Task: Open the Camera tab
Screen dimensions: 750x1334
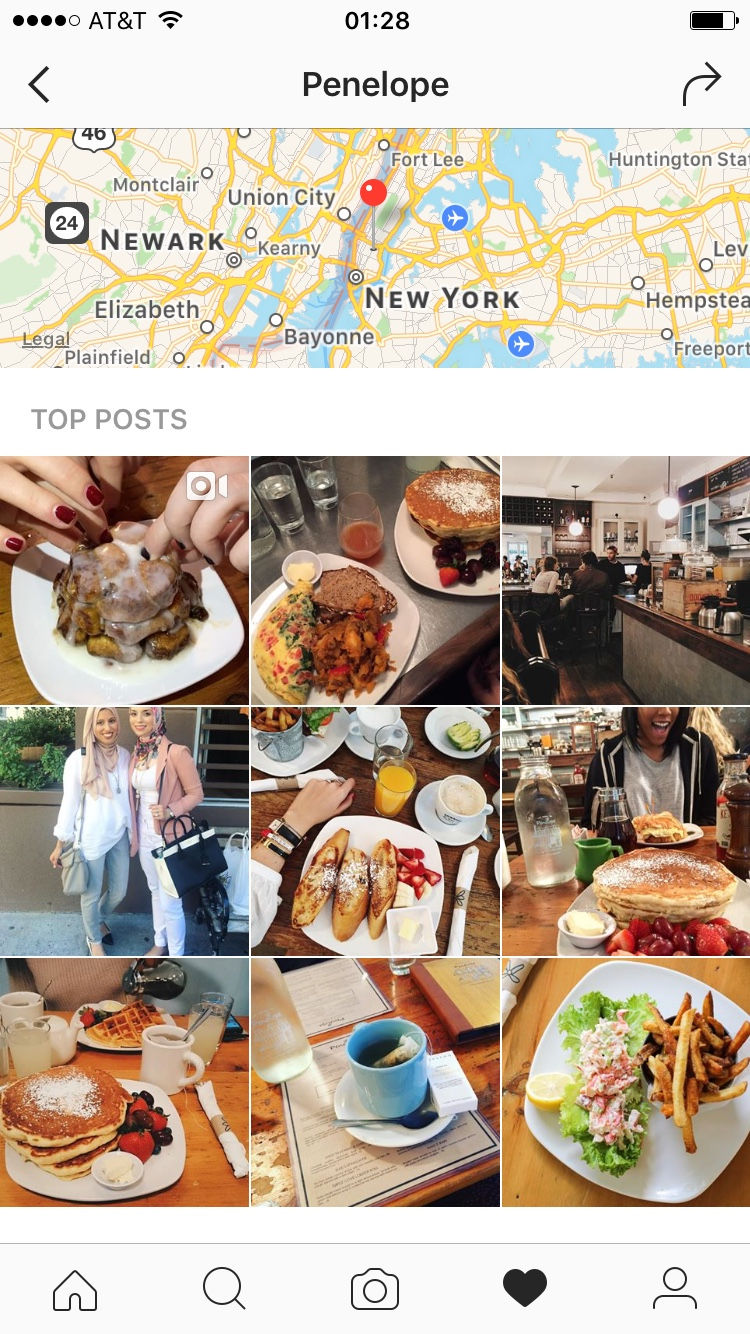Action: click(375, 1289)
